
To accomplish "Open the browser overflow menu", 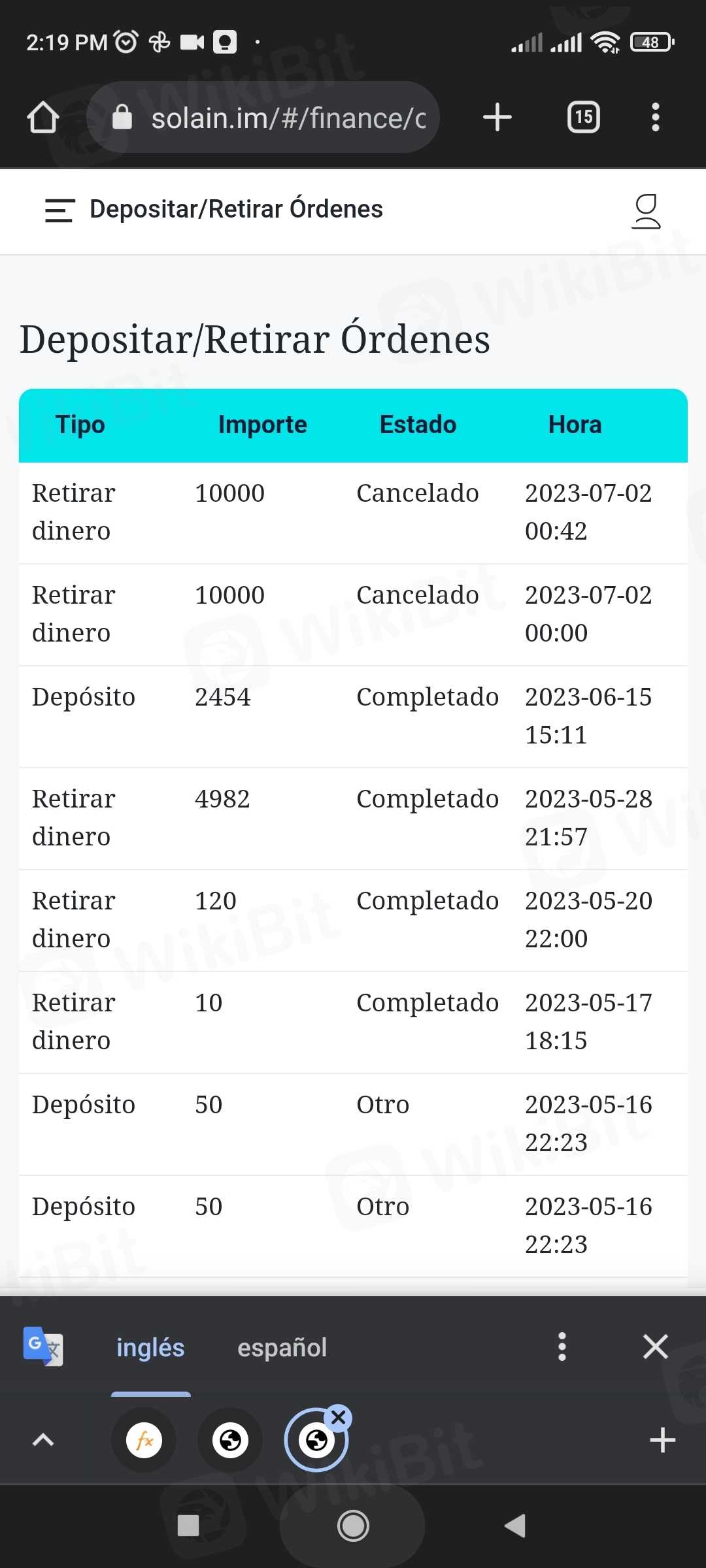I will point(655,118).
